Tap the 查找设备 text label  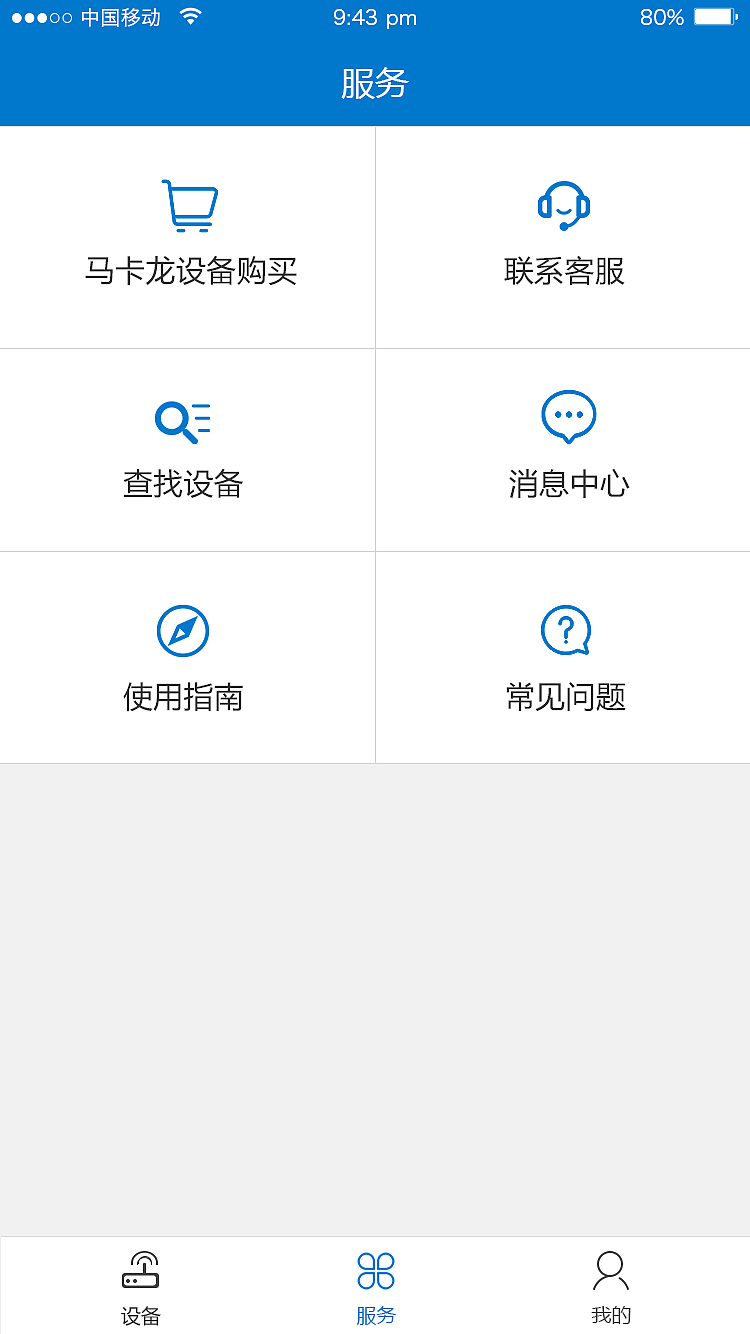tap(183, 483)
